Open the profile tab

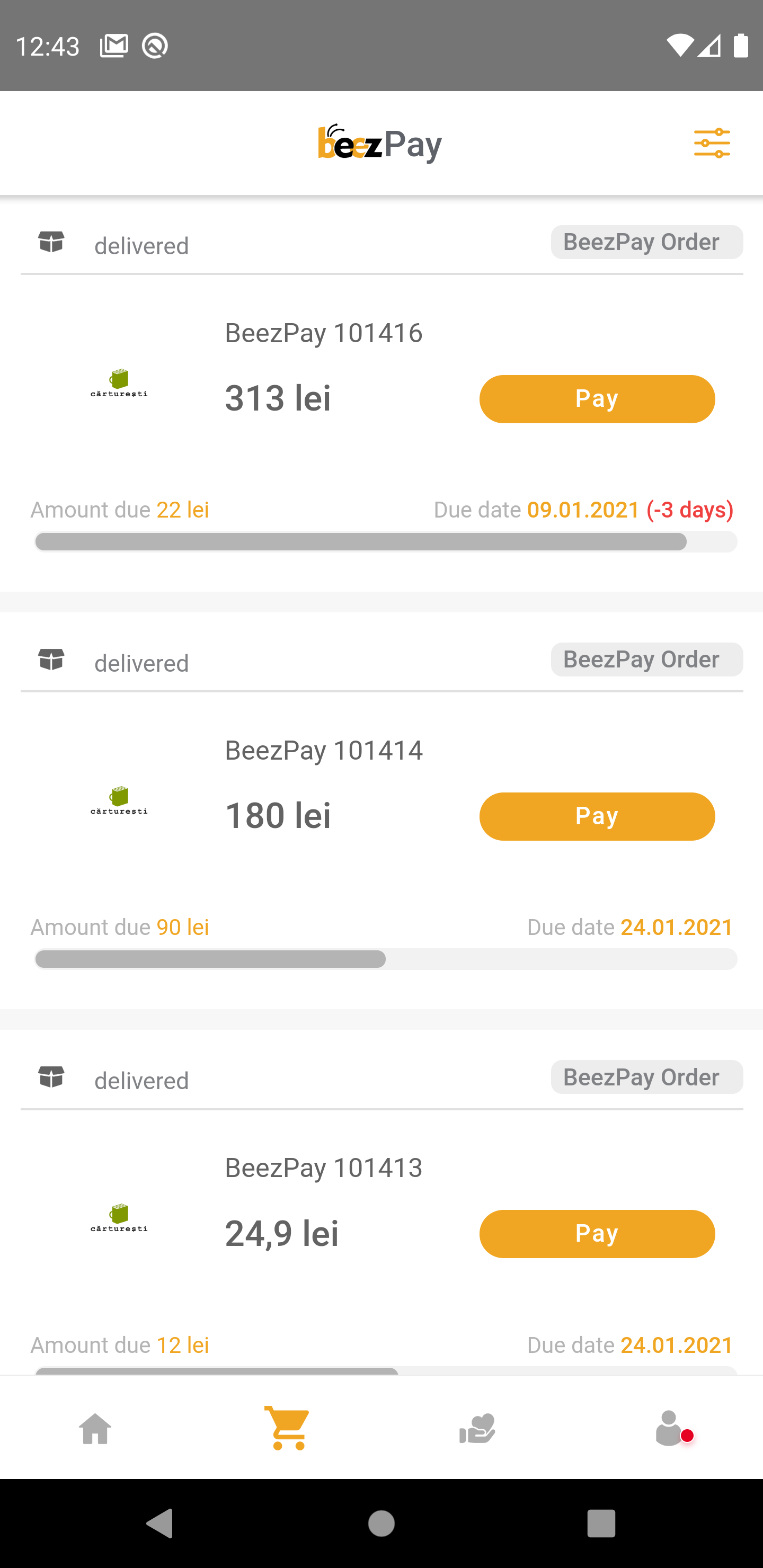(670, 1428)
